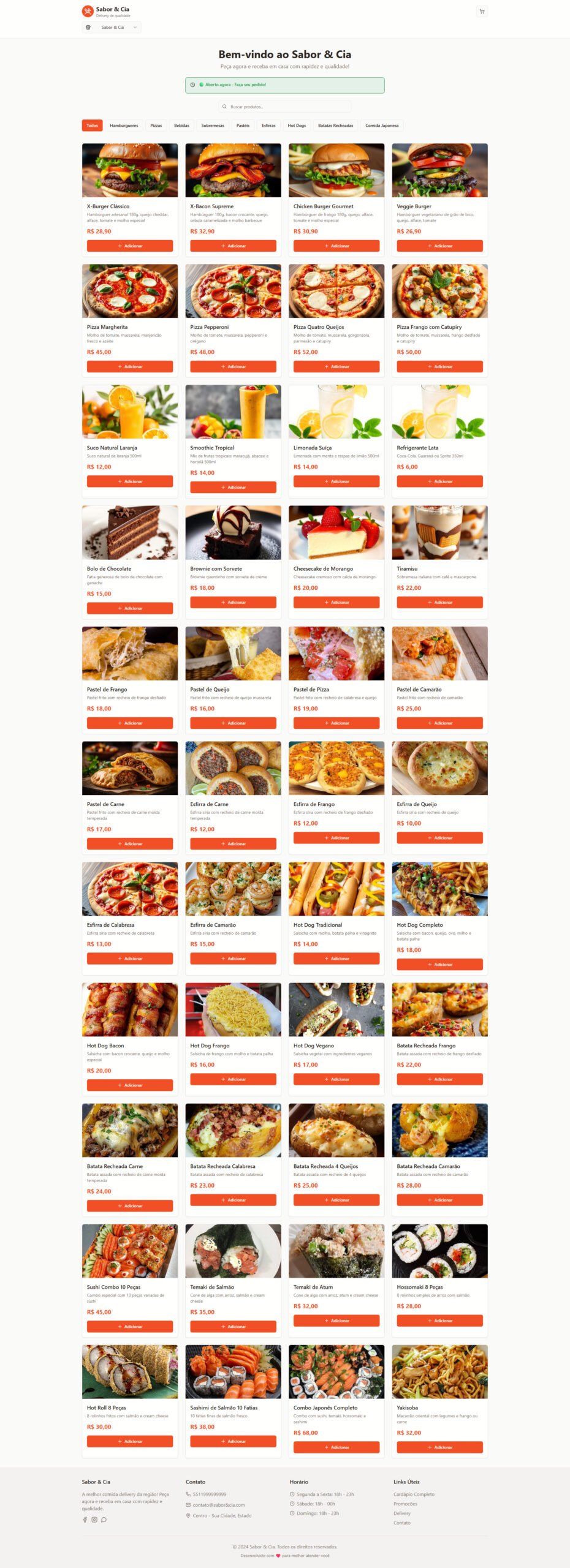Tap the Buscar produtos search field
The width and height of the screenshot is (570, 1568).
(285, 107)
